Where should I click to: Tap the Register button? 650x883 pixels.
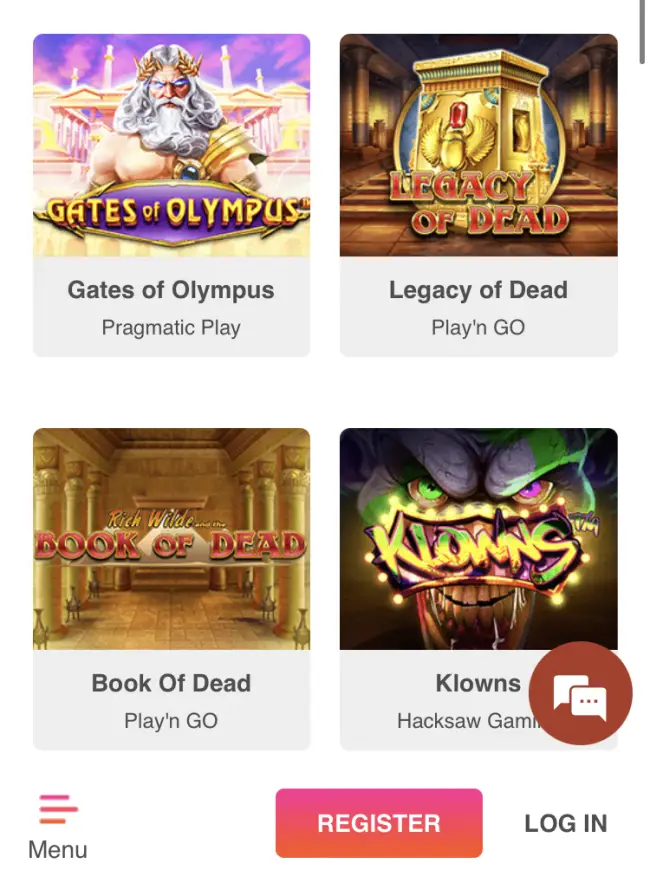tap(379, 823)
